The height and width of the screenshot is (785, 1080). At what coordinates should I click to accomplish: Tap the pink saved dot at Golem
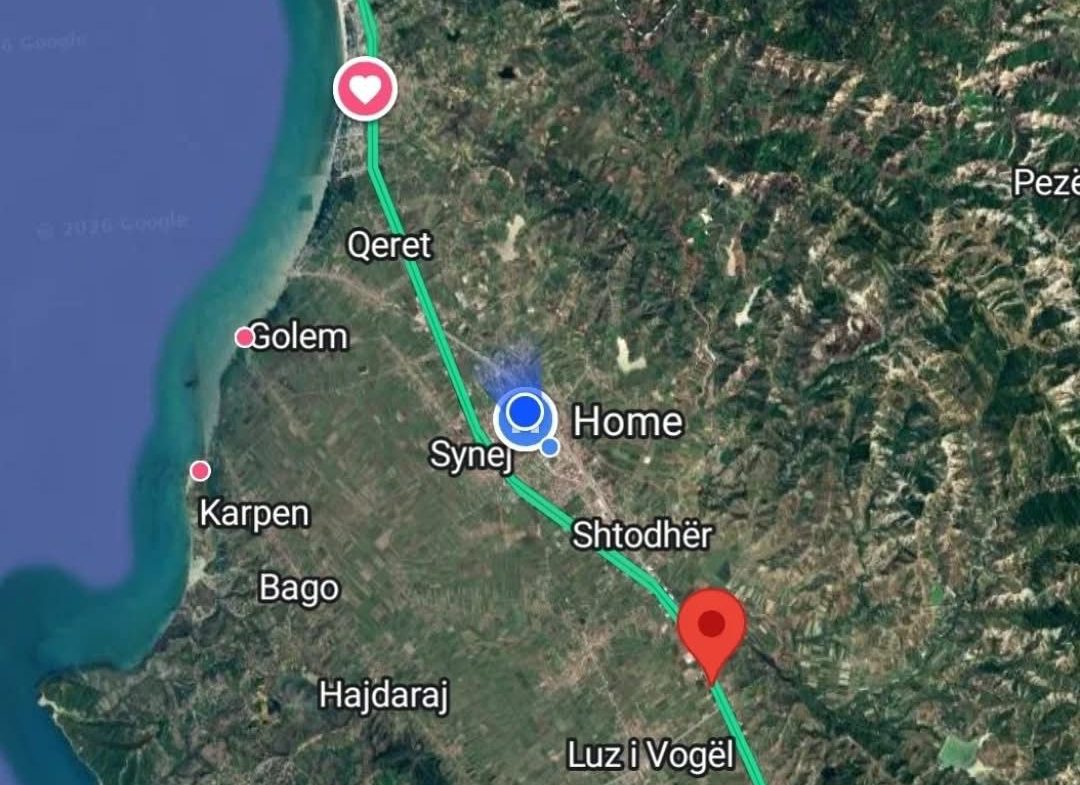coord(244,338)
